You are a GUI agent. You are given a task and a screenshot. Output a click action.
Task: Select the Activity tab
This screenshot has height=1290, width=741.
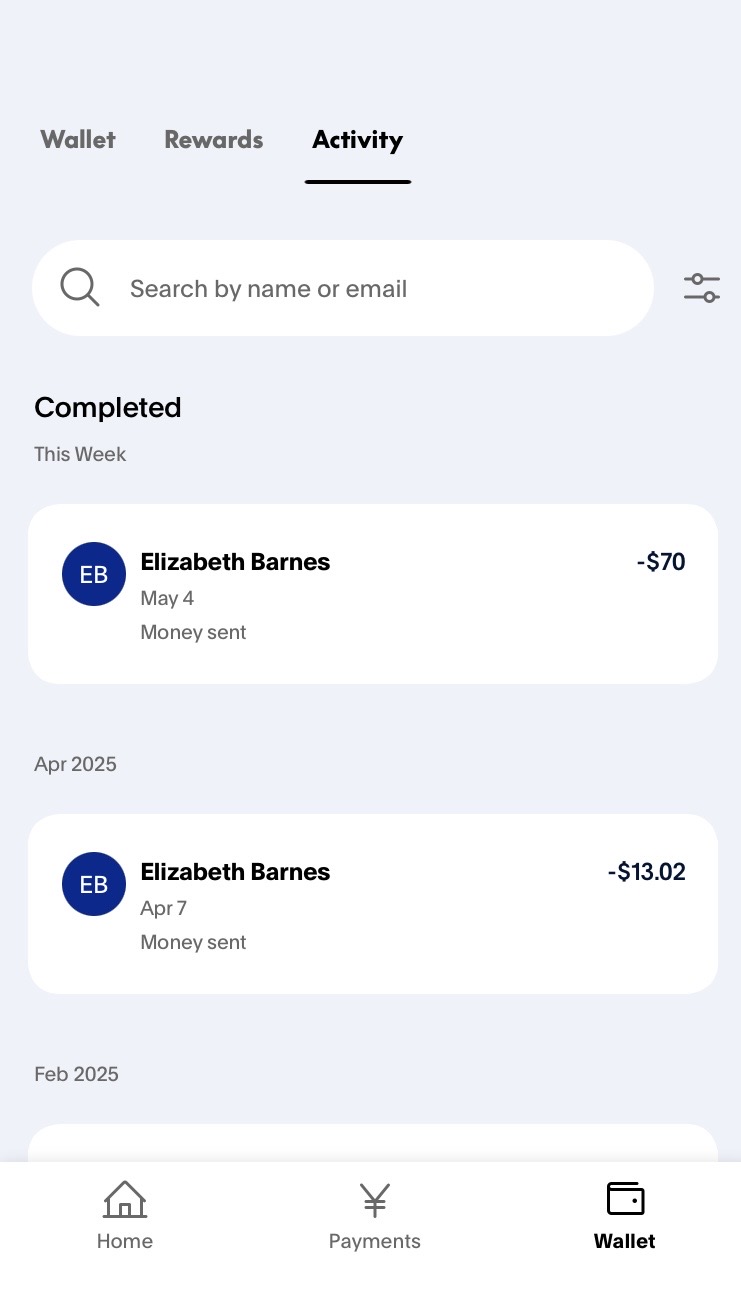tap(358, 140)
